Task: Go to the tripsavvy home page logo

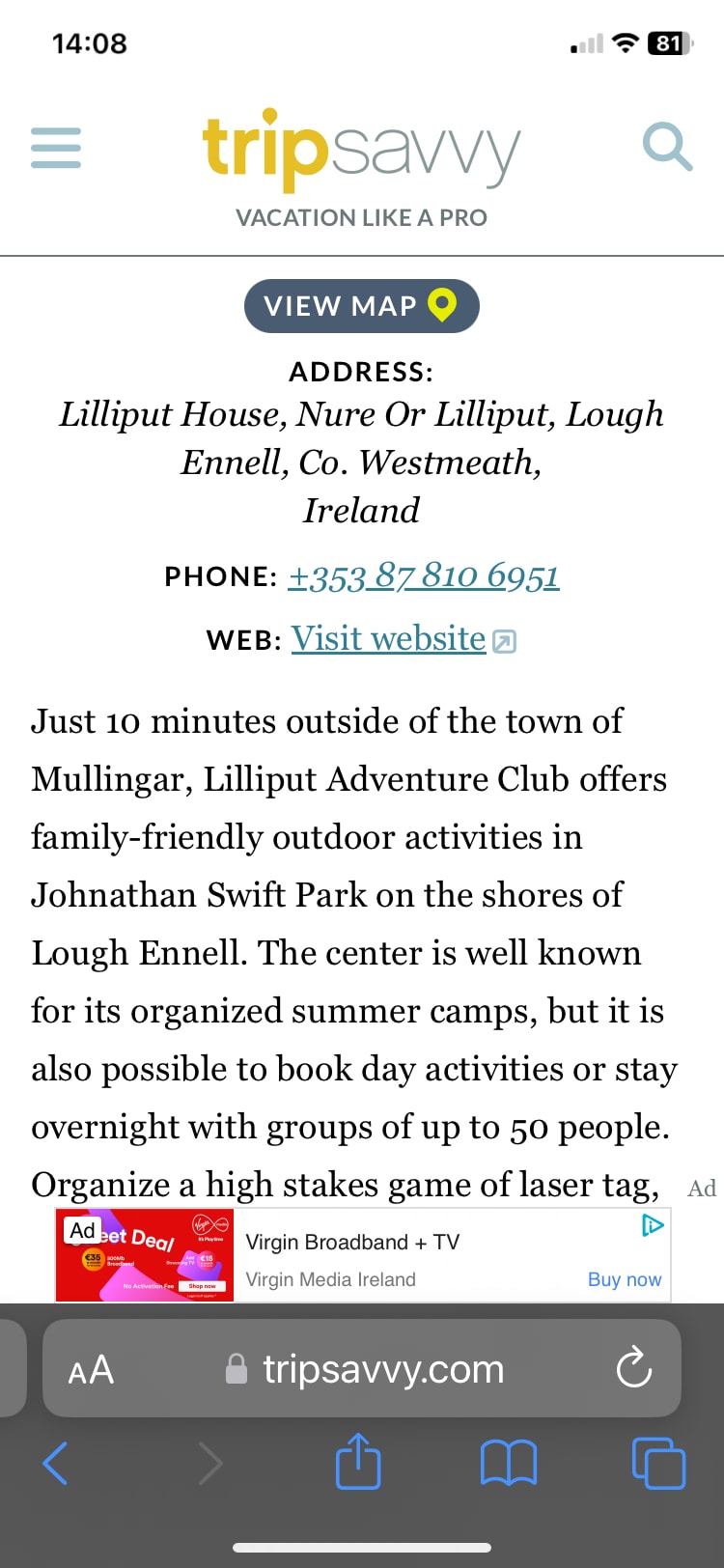Action: (361, 150)
